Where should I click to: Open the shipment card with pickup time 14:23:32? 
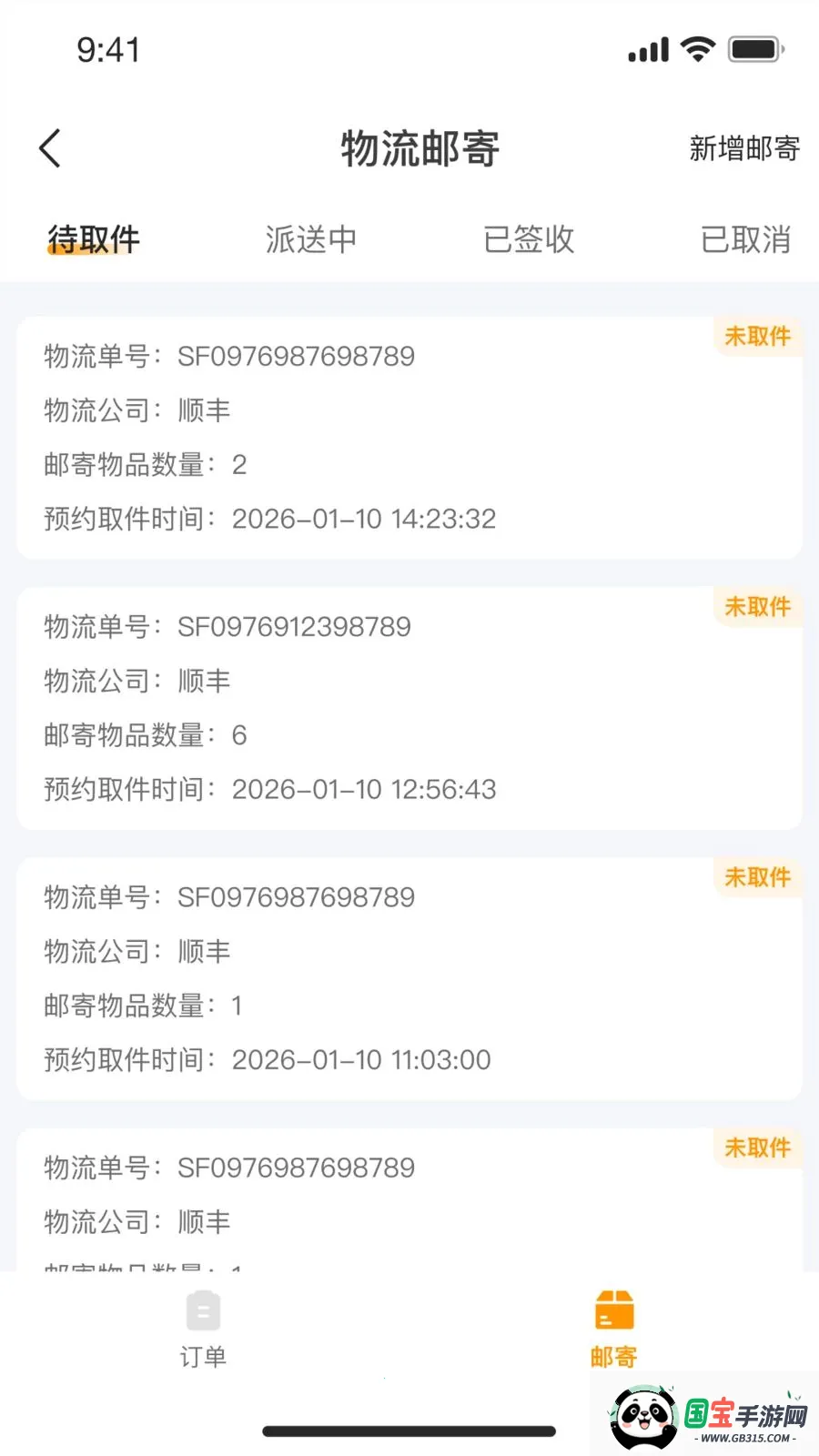coord(409,438)
